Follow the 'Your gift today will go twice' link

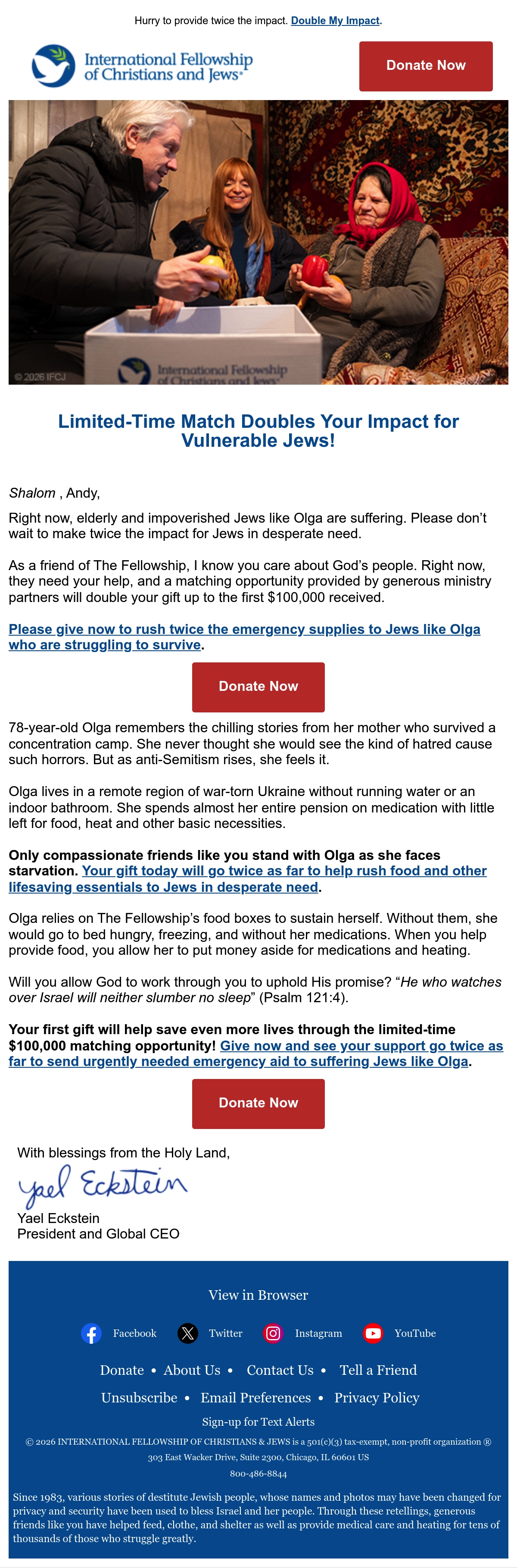(248, 878)
